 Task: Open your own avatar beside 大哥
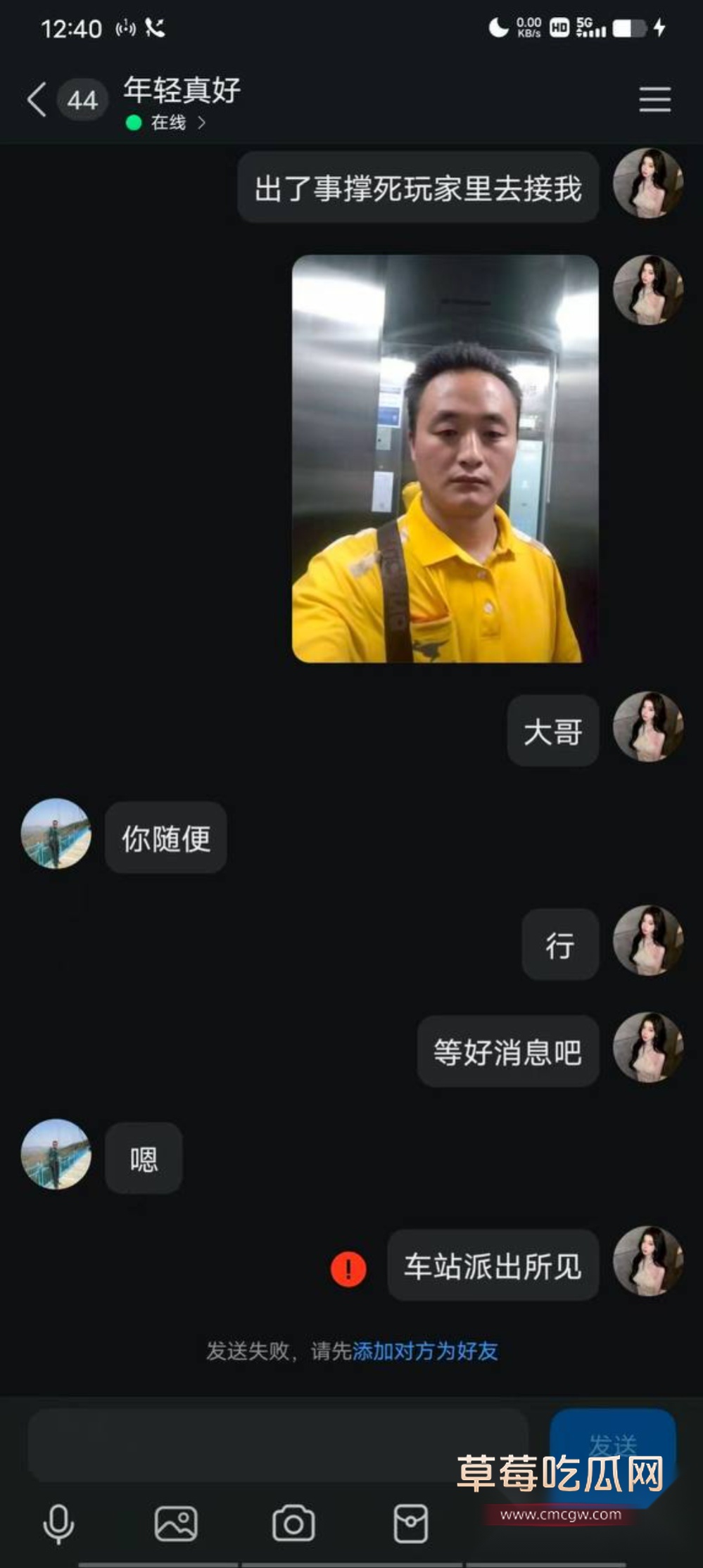click(648, 727)
